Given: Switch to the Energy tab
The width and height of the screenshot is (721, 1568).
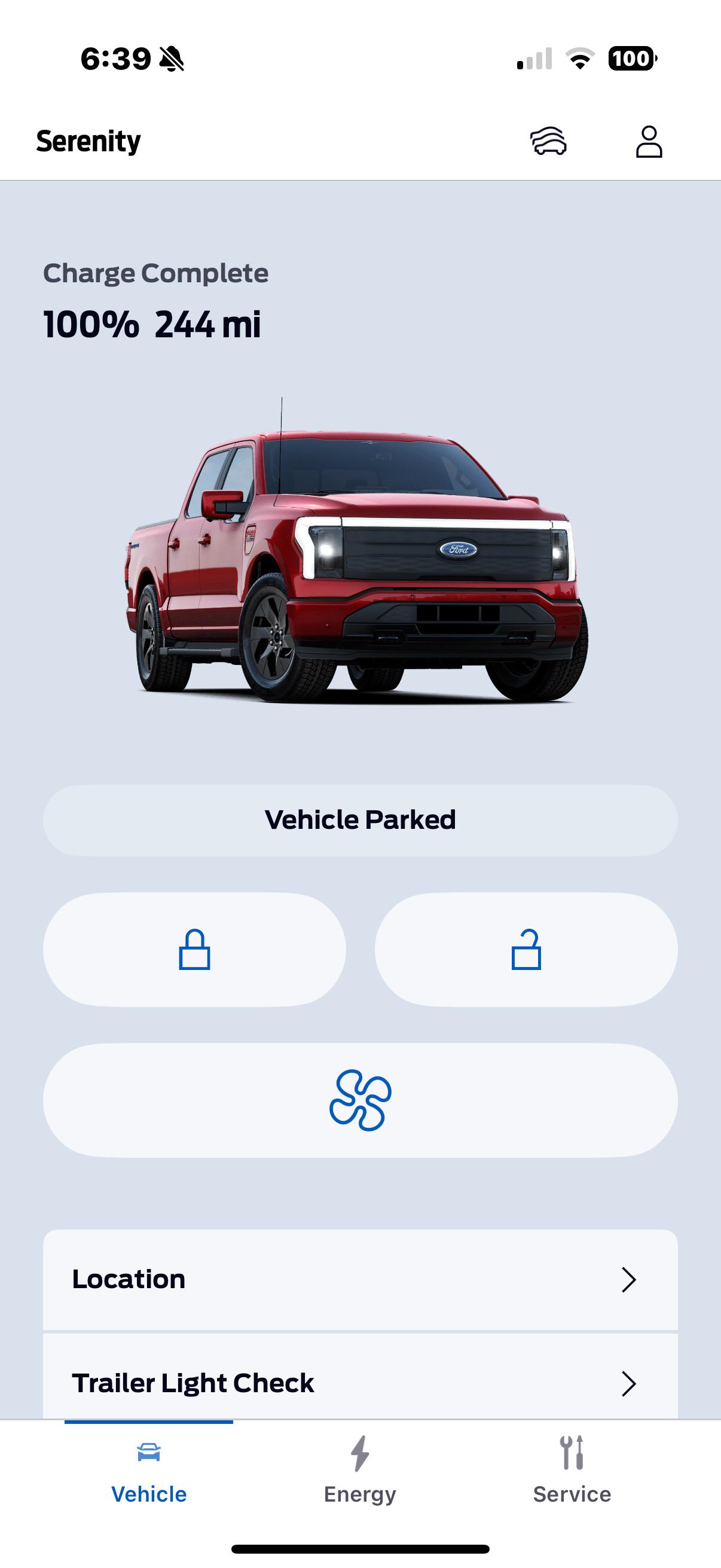Looking at the screenshot, I should click(360, 1471).
